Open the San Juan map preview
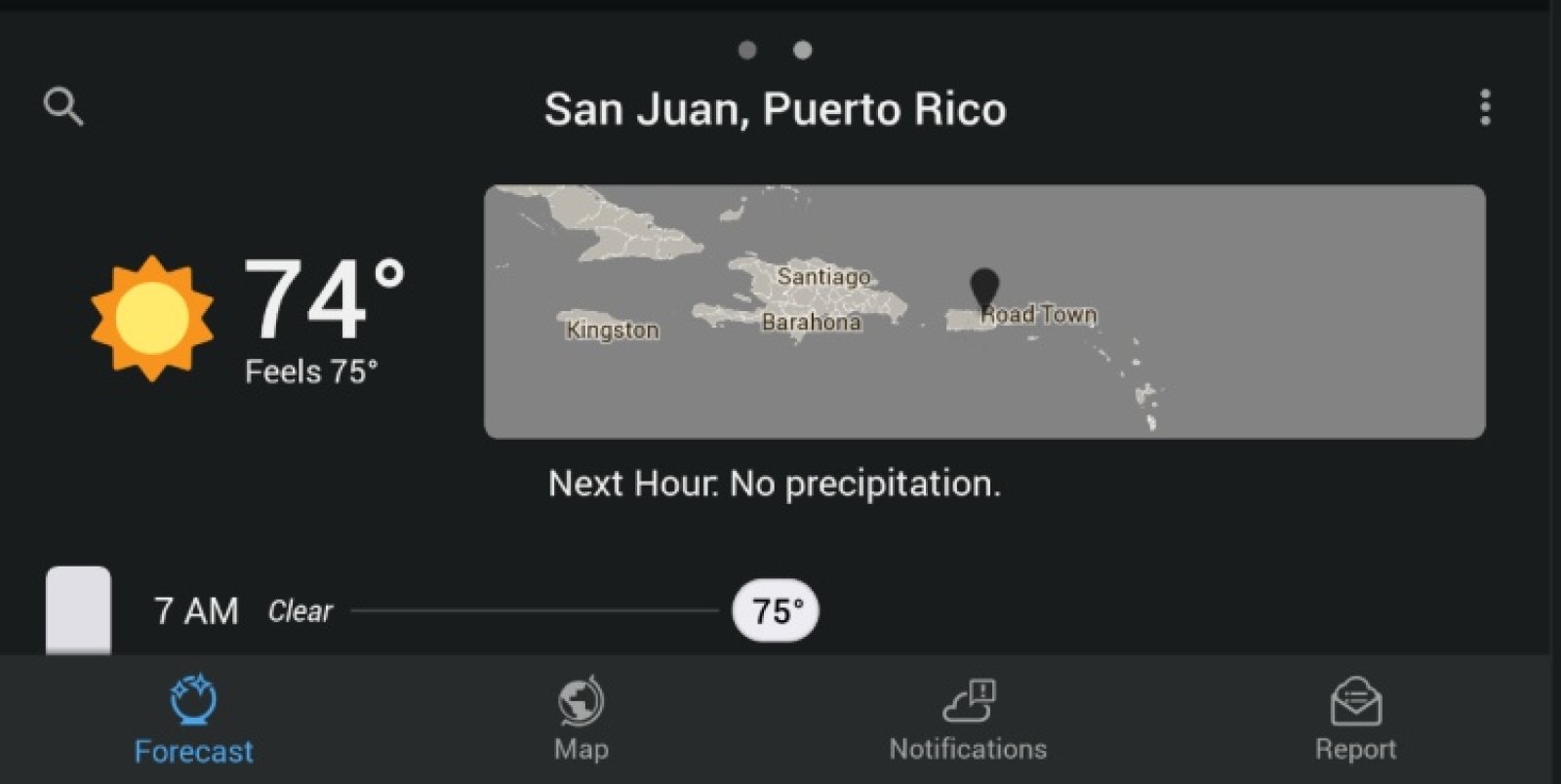1561x784 pixels. click(983, 311)
